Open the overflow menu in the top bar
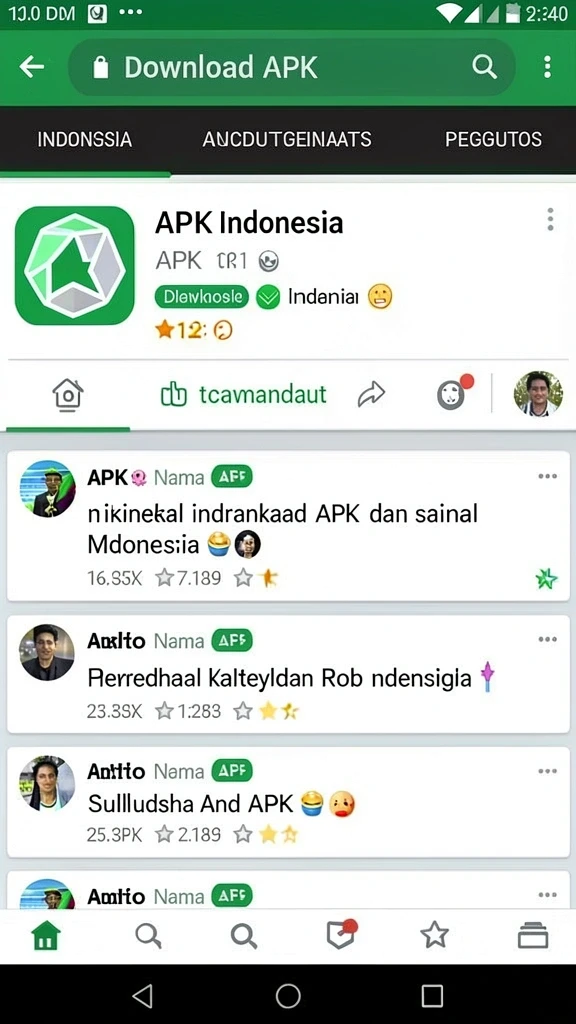 pyautogui.click(x=547, y=67)
